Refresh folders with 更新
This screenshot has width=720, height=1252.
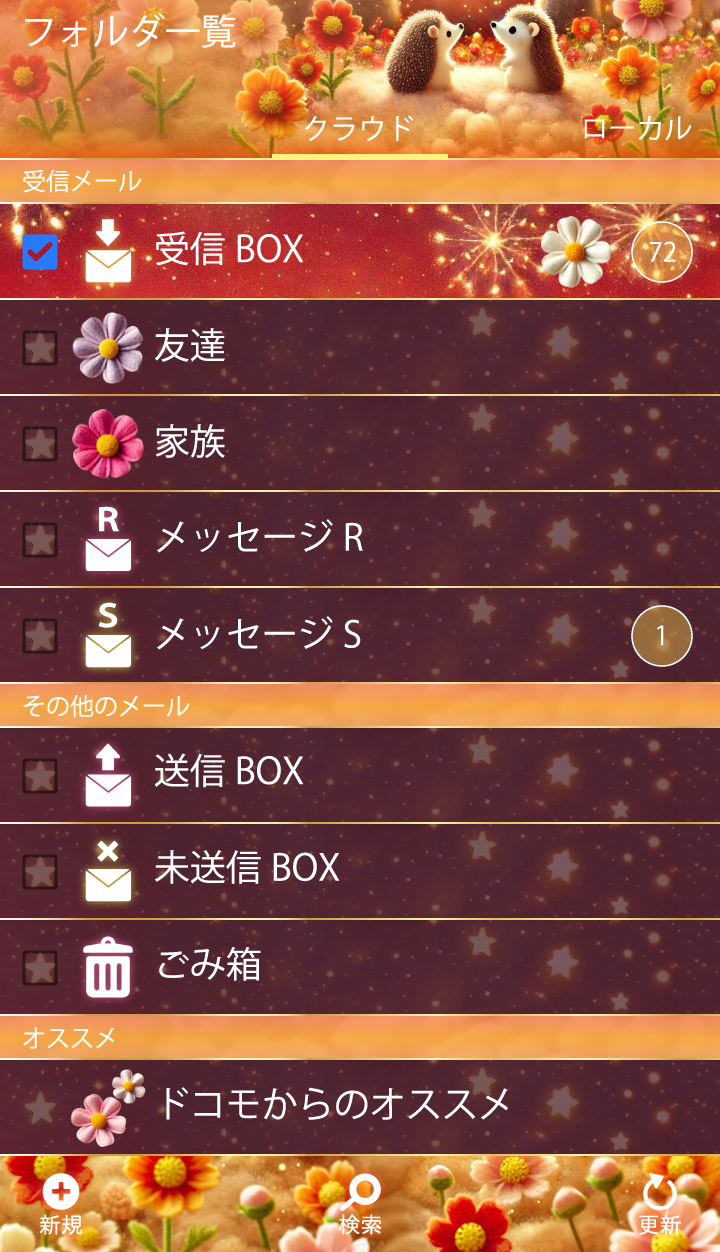click(659, 1204)
